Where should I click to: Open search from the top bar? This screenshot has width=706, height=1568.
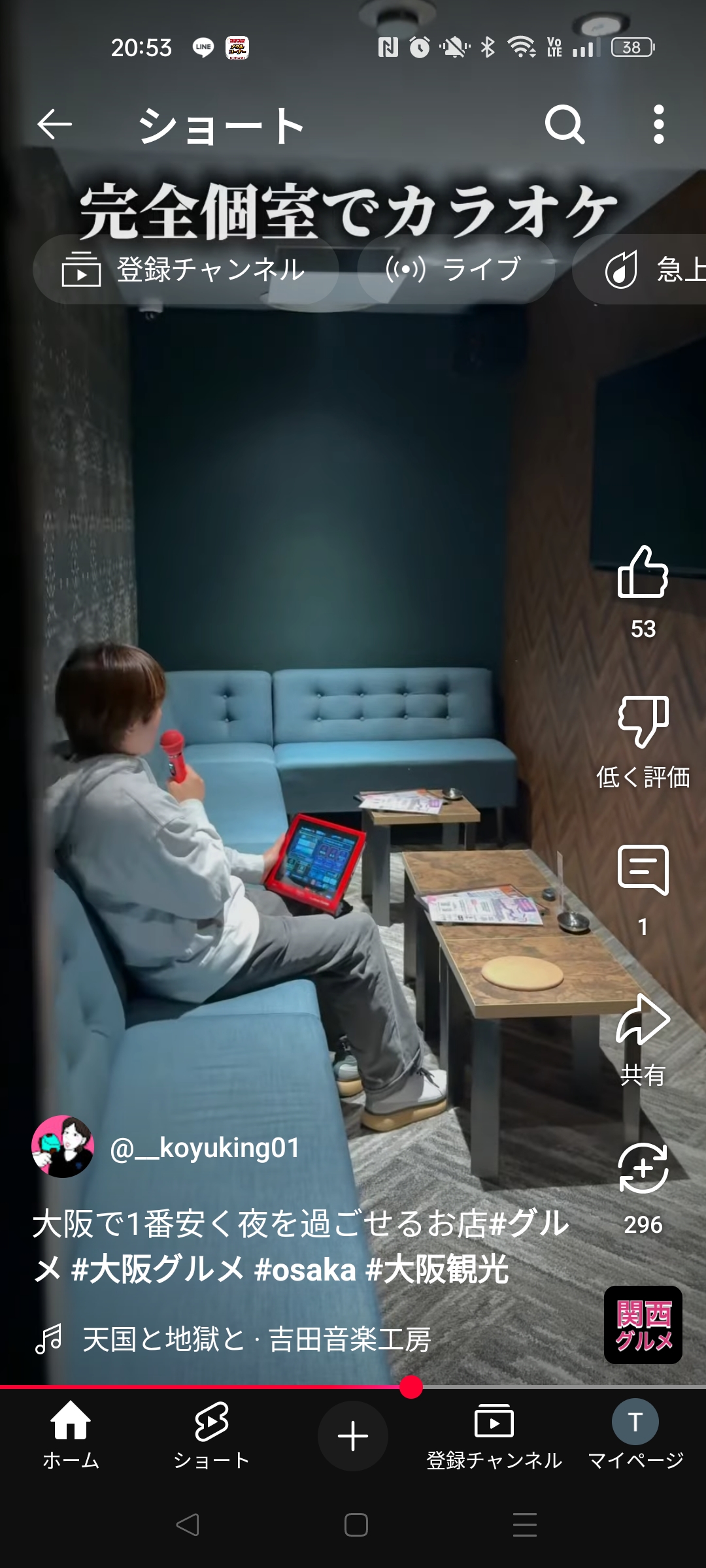click(565, 124)
